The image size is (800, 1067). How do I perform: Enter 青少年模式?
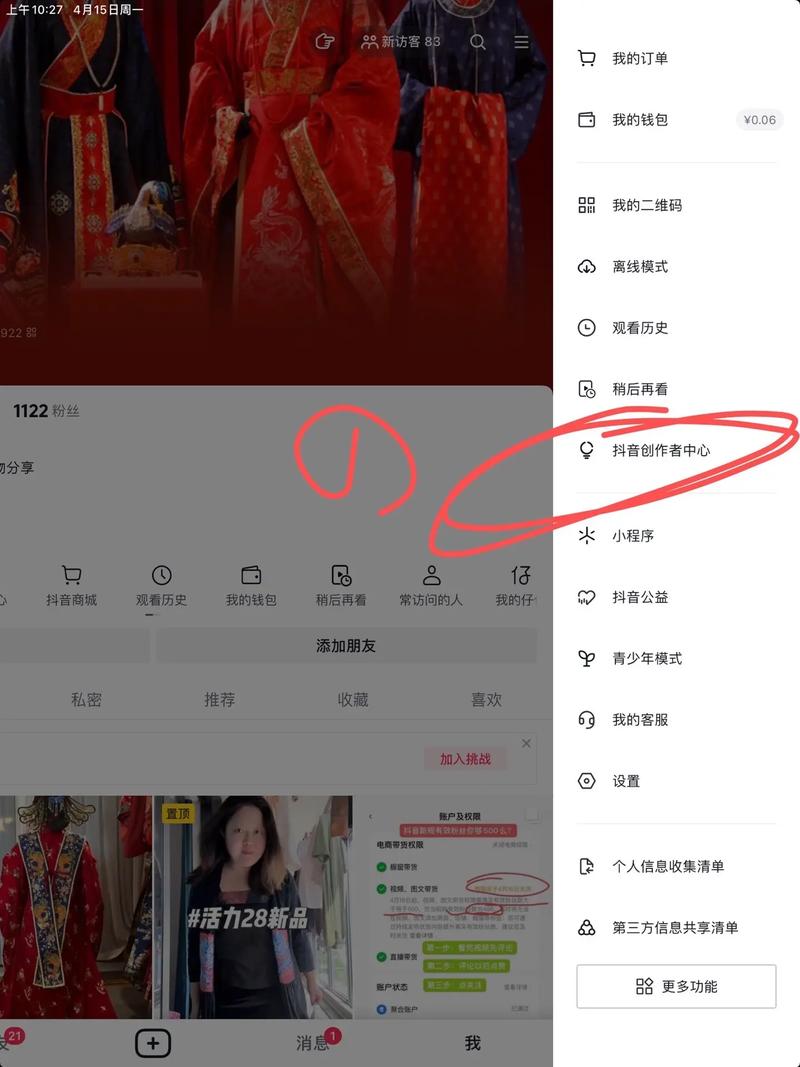[646, 658]
